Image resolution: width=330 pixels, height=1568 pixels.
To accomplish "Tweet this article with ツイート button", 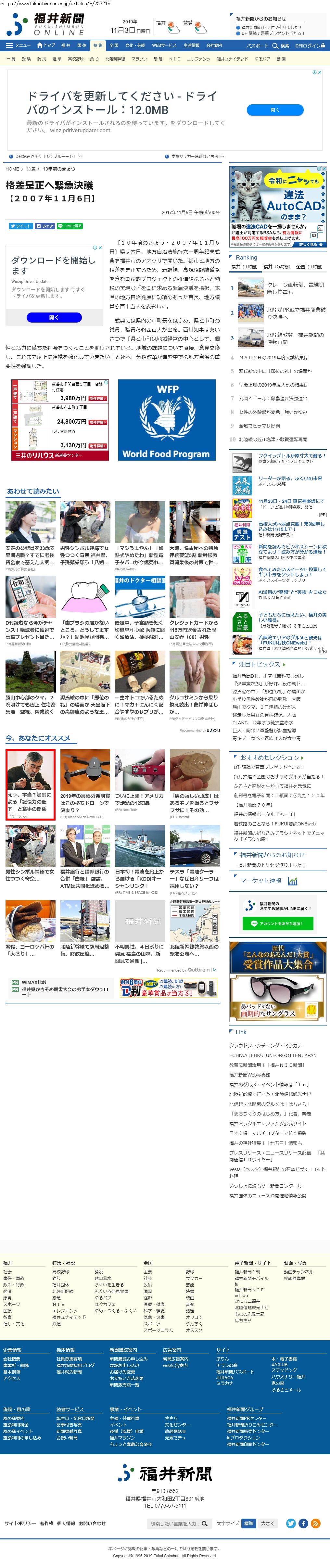I will tap(21, 226).
